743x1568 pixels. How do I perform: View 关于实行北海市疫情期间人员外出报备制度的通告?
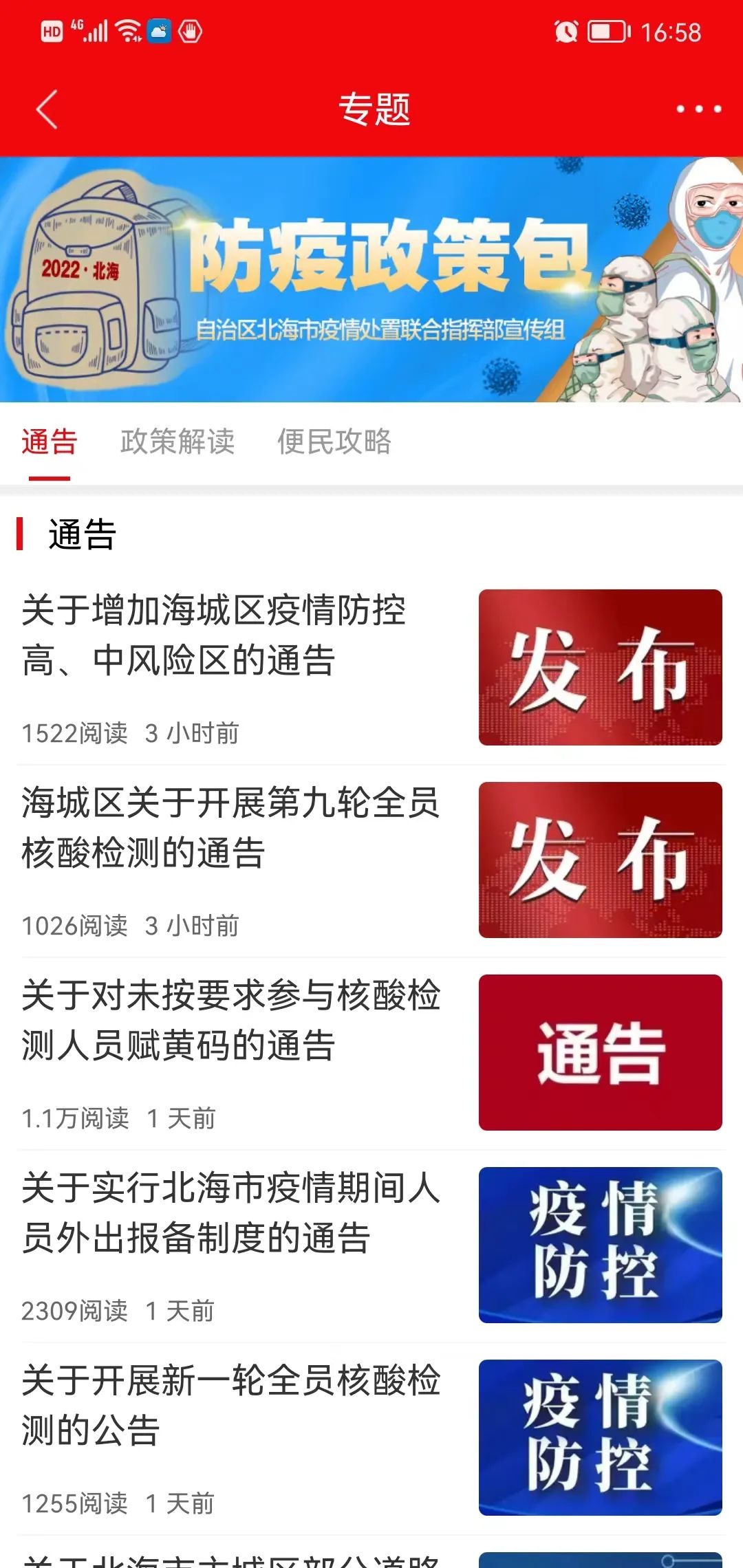(x=230, y=1213)
